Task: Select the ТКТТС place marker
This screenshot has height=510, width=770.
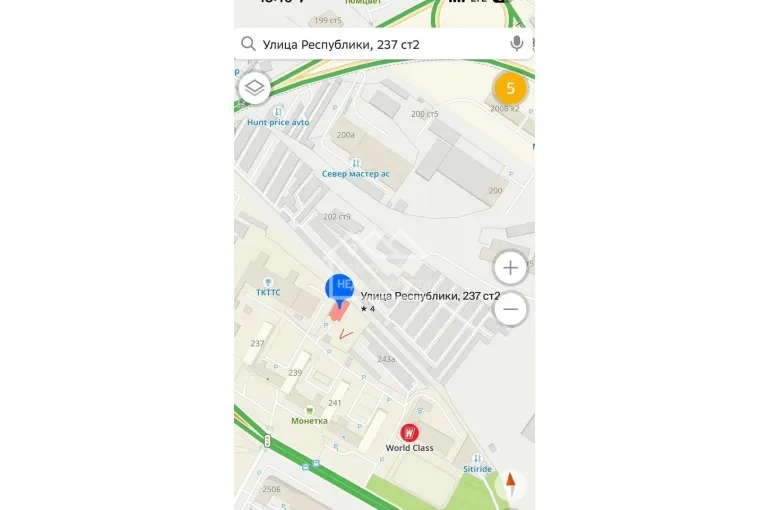Action: point(267,282)
